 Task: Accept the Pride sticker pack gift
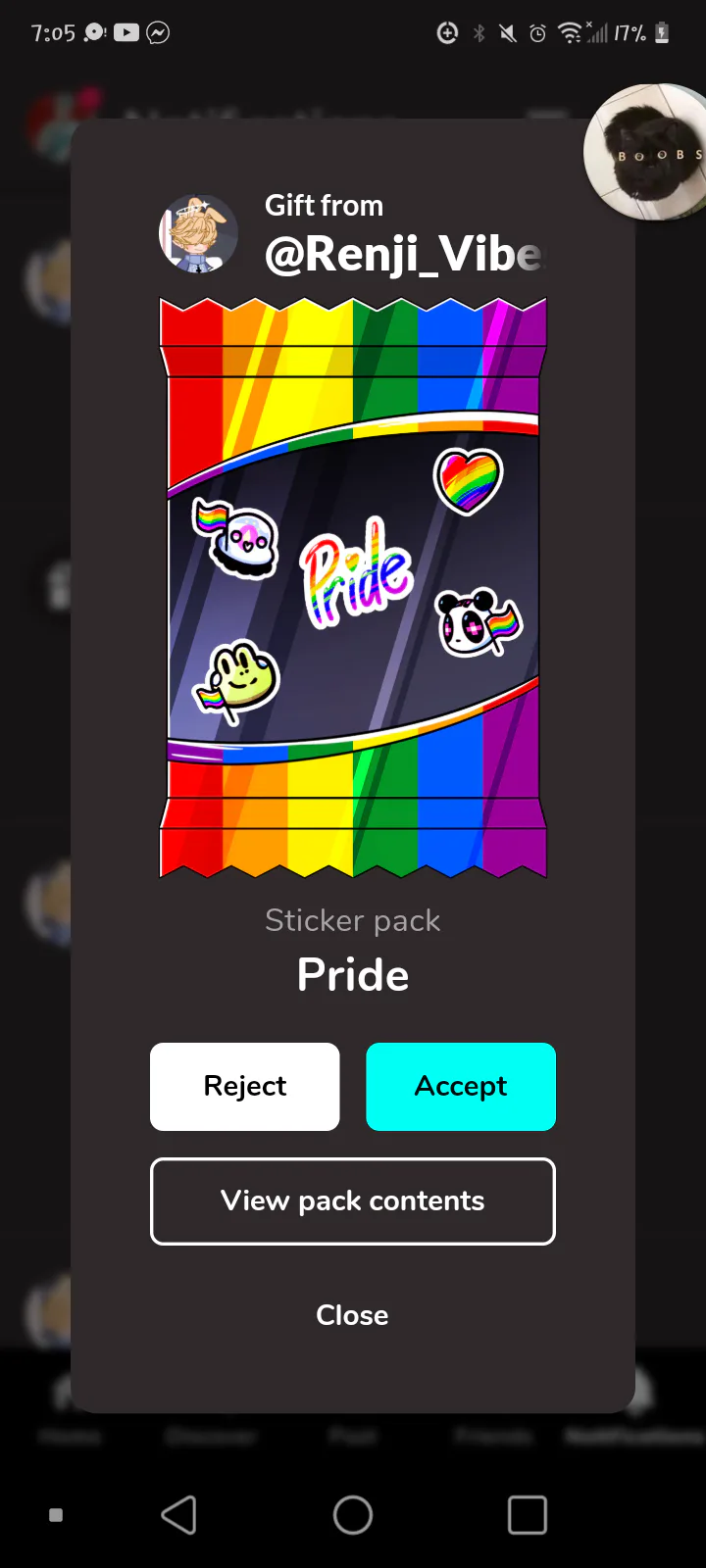tap(461, 1086)
